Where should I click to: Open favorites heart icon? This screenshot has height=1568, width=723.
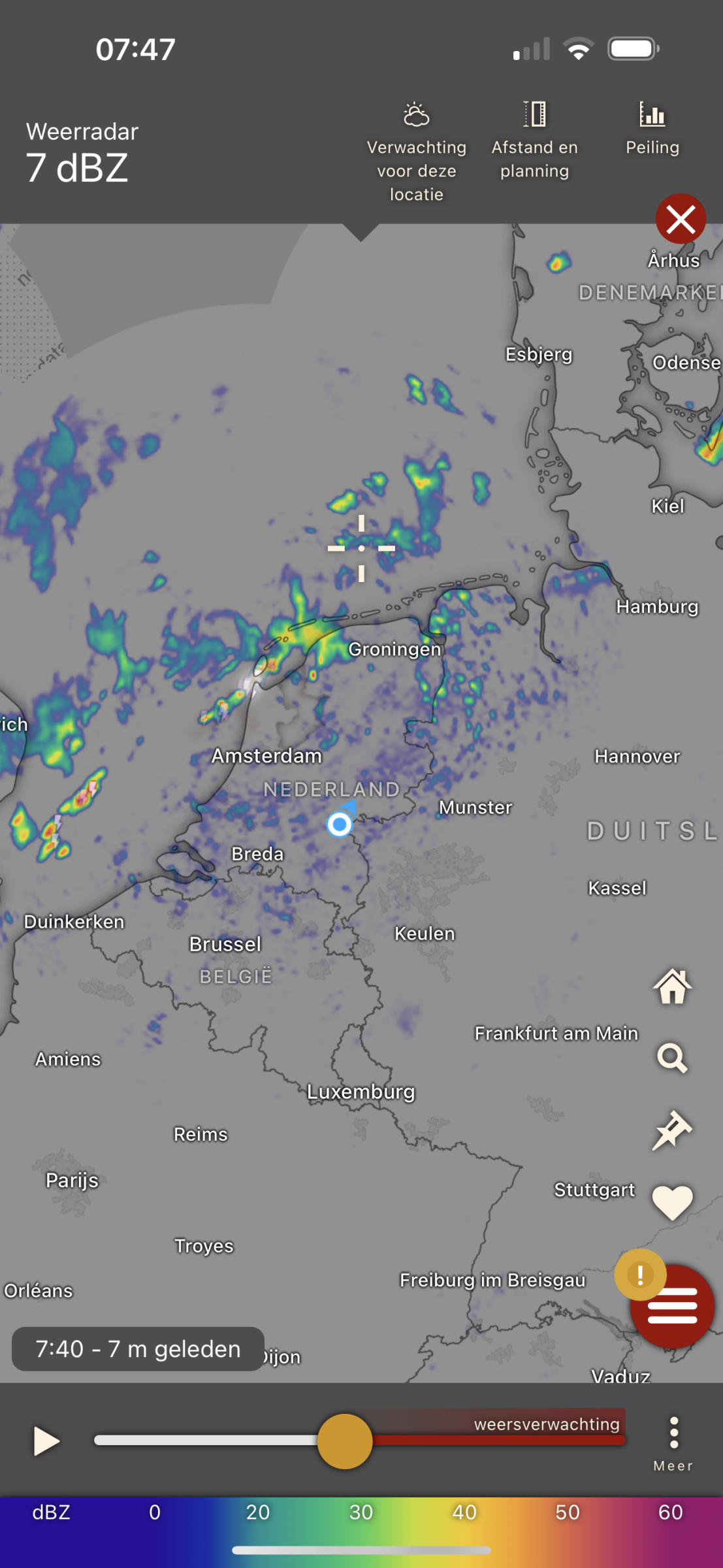tap(672, 1201)
